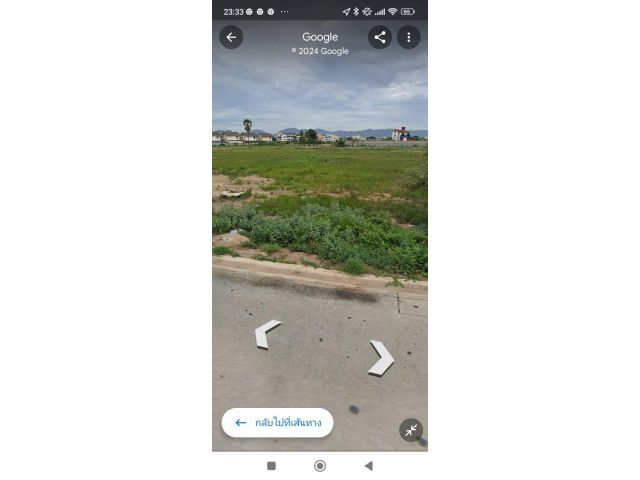
Task: Collapse the Street View with minimize icon
Action: point(411,430)
